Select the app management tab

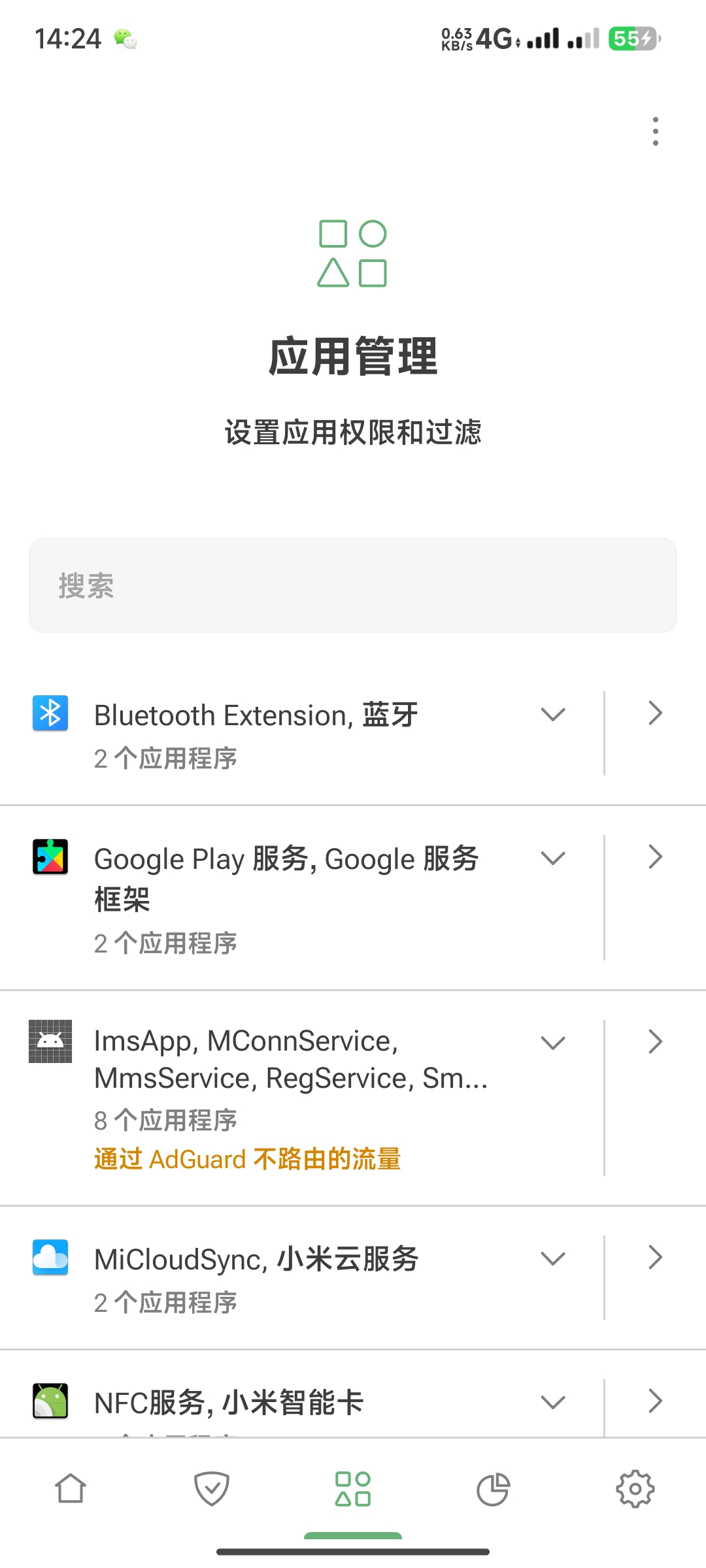[353, 1489]
